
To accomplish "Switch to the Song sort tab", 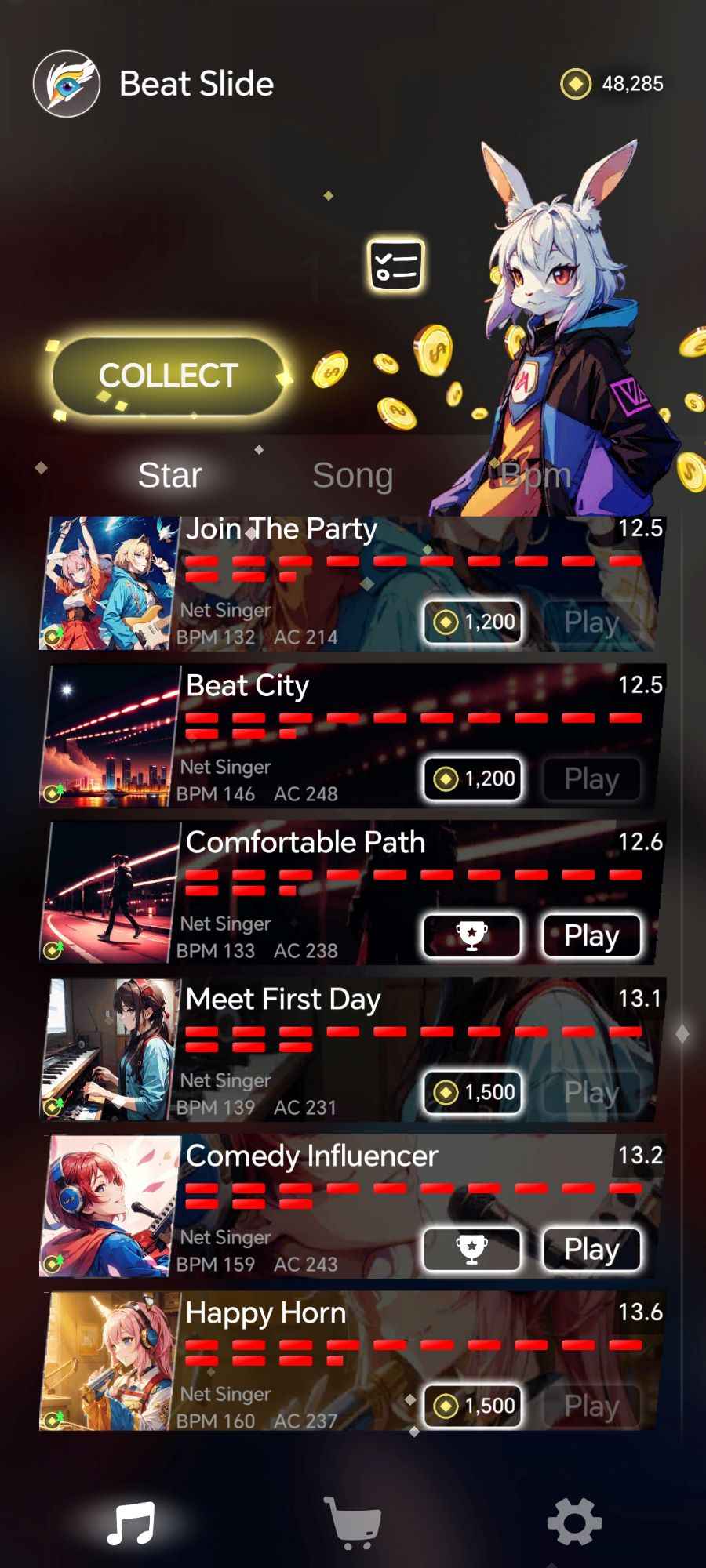I will coord(352,475).
